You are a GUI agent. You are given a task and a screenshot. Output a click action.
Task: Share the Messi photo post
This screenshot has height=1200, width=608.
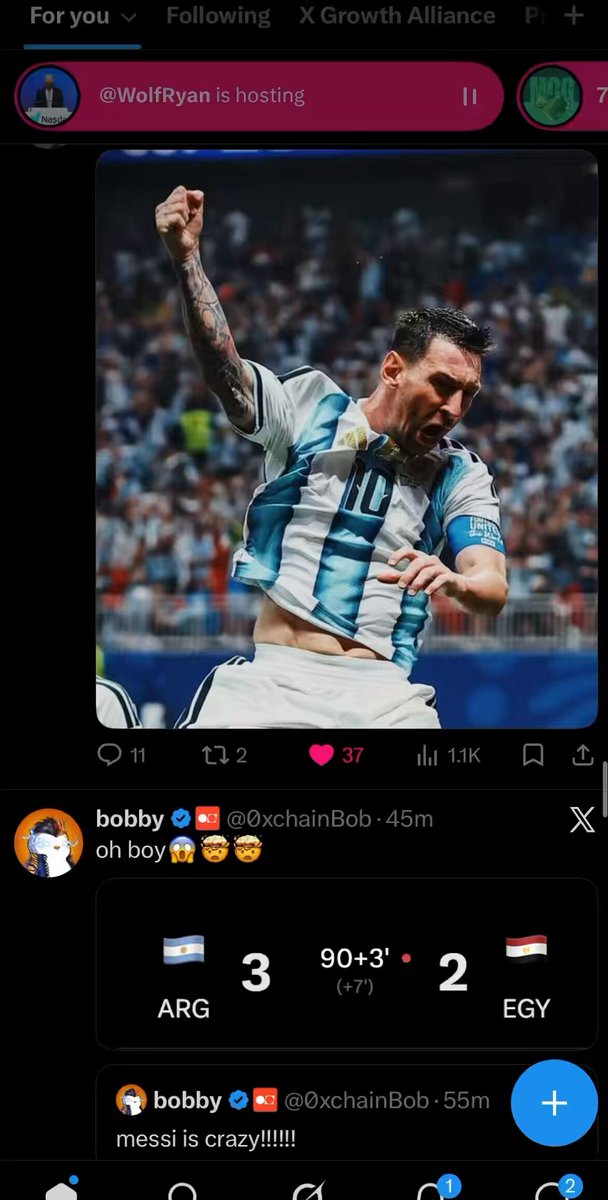coord(583,755)
